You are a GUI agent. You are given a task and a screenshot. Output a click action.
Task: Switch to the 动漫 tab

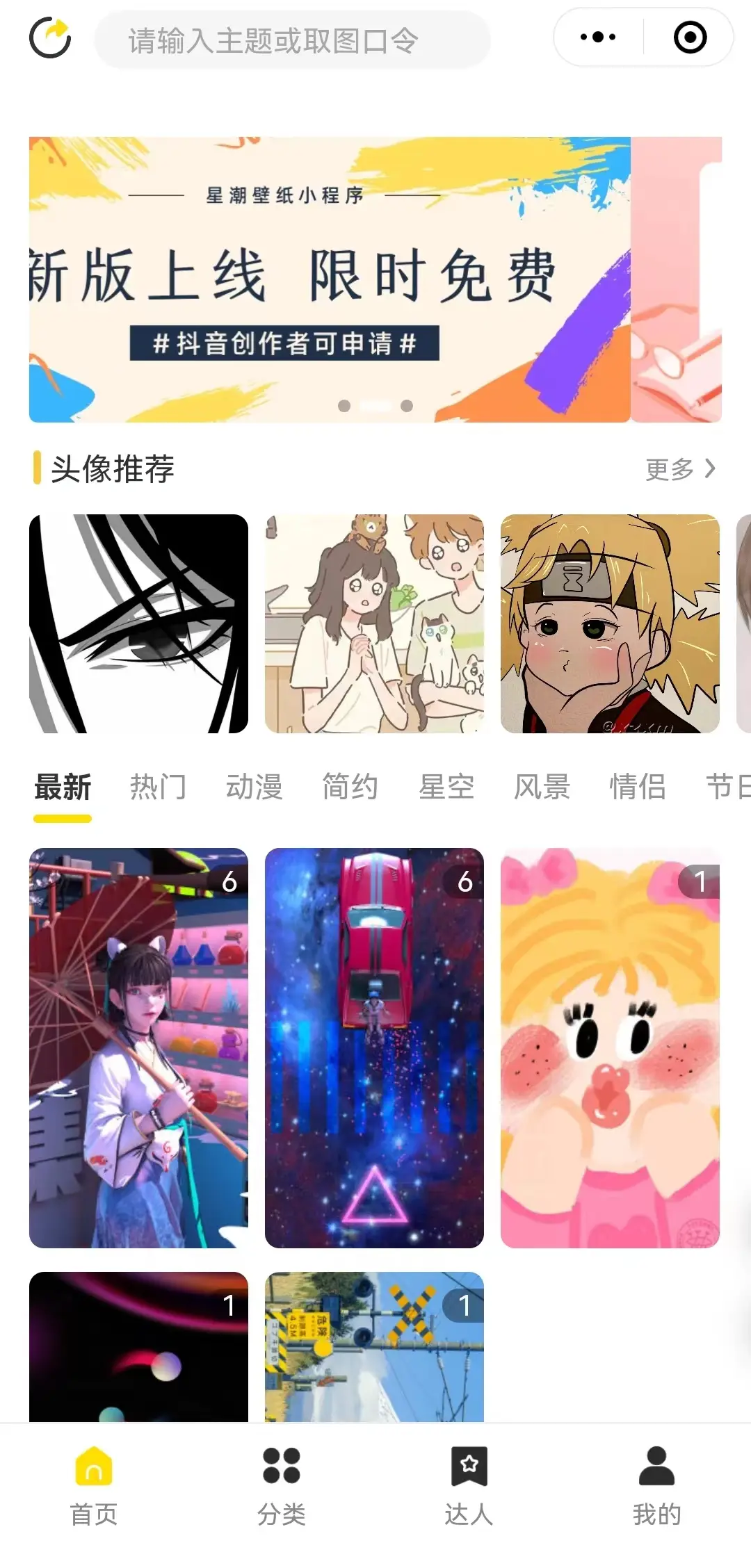tap(255, 787)
